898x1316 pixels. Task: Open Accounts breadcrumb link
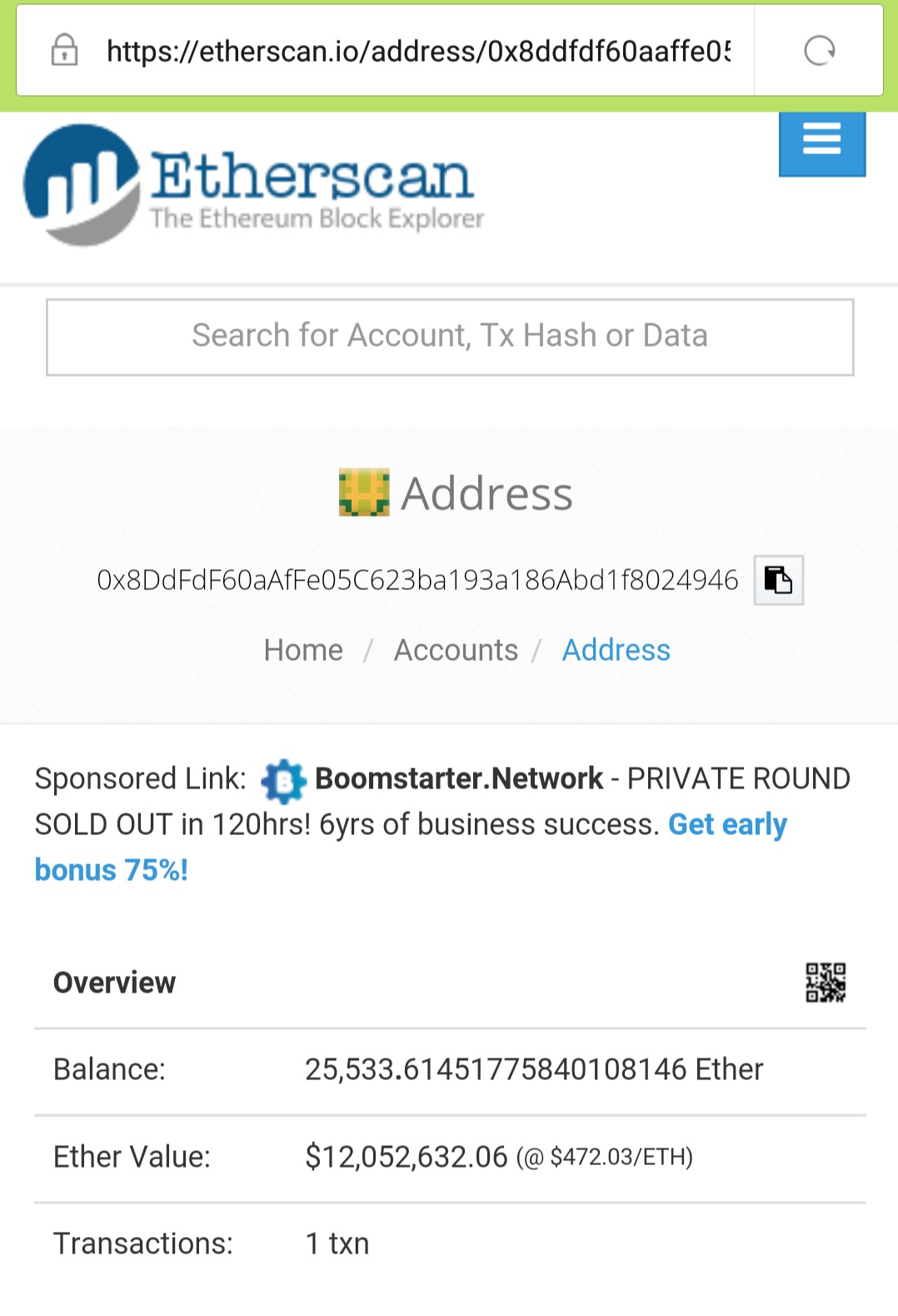coord(456,650)
